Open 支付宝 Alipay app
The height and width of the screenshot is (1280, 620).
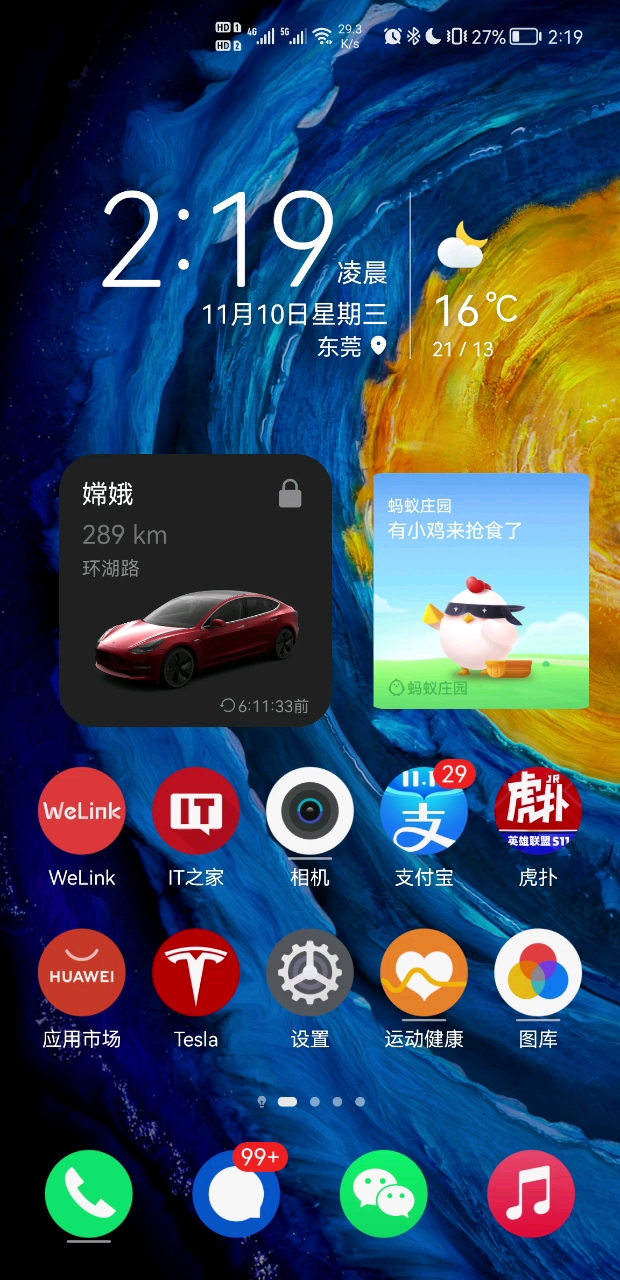424,812
